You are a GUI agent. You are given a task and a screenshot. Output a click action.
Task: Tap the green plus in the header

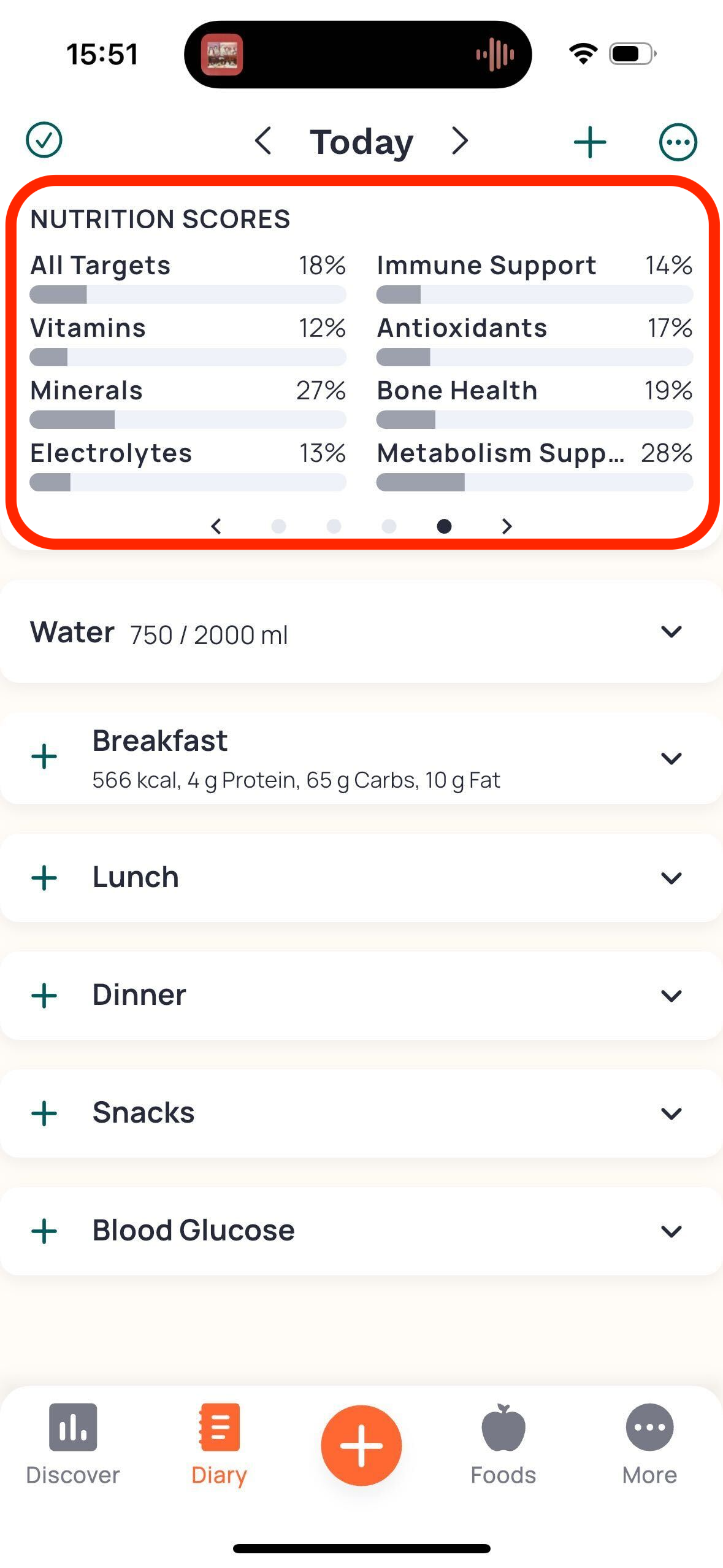point(590,142)
